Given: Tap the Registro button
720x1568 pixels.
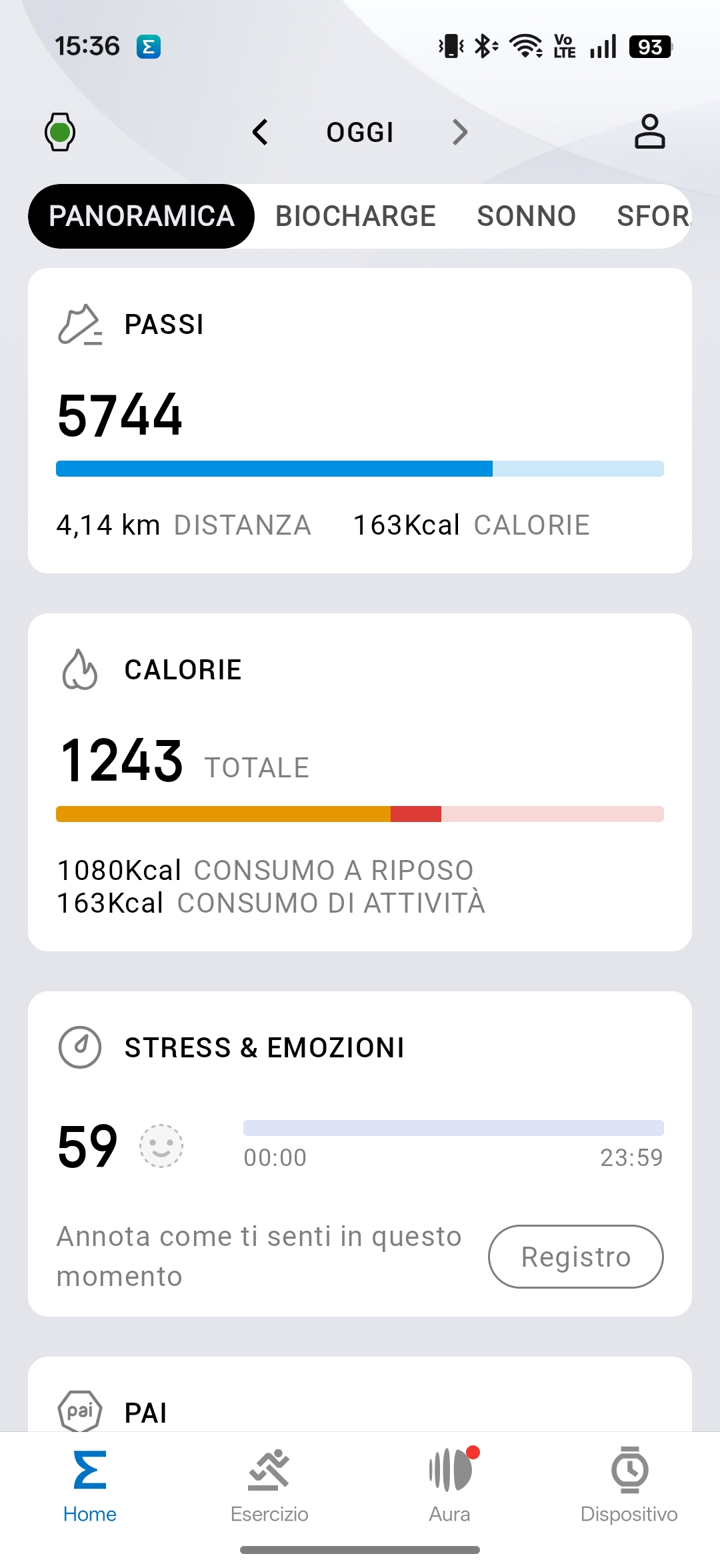Looking at the screenshot, I should click(x=575, y=1257).
